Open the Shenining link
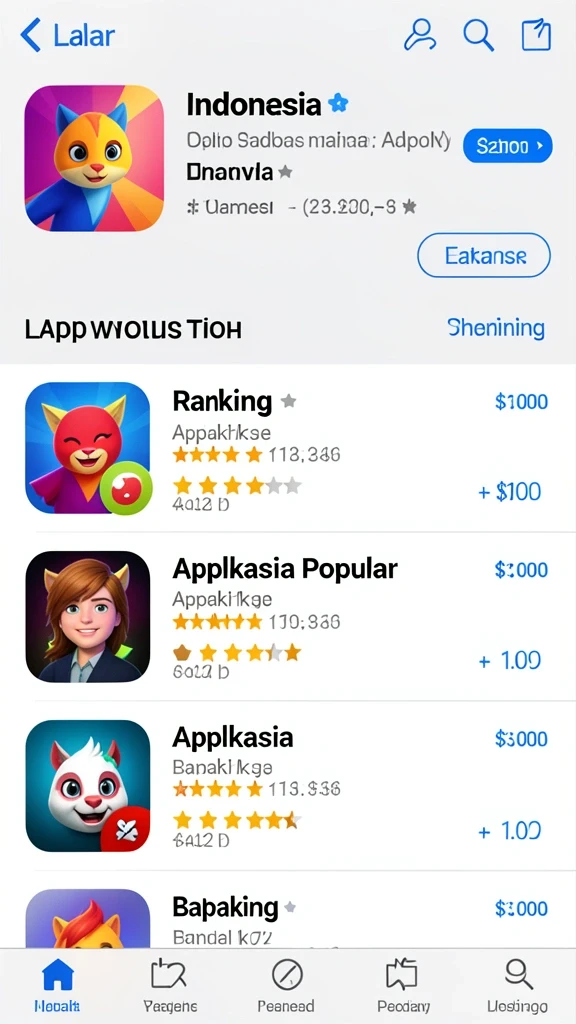 point(496,328)
